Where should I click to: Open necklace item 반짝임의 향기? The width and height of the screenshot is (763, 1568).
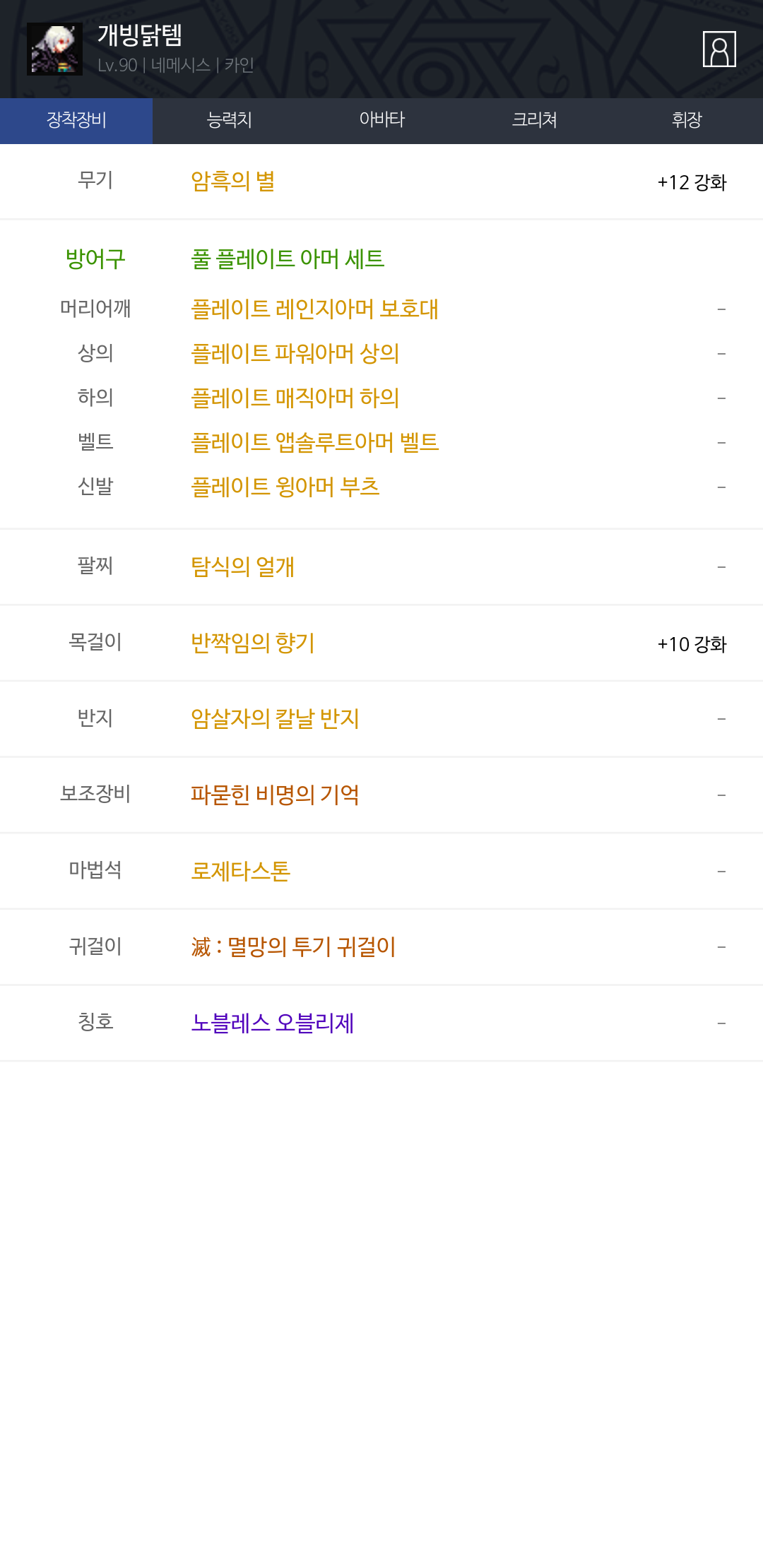coord(252,643)
